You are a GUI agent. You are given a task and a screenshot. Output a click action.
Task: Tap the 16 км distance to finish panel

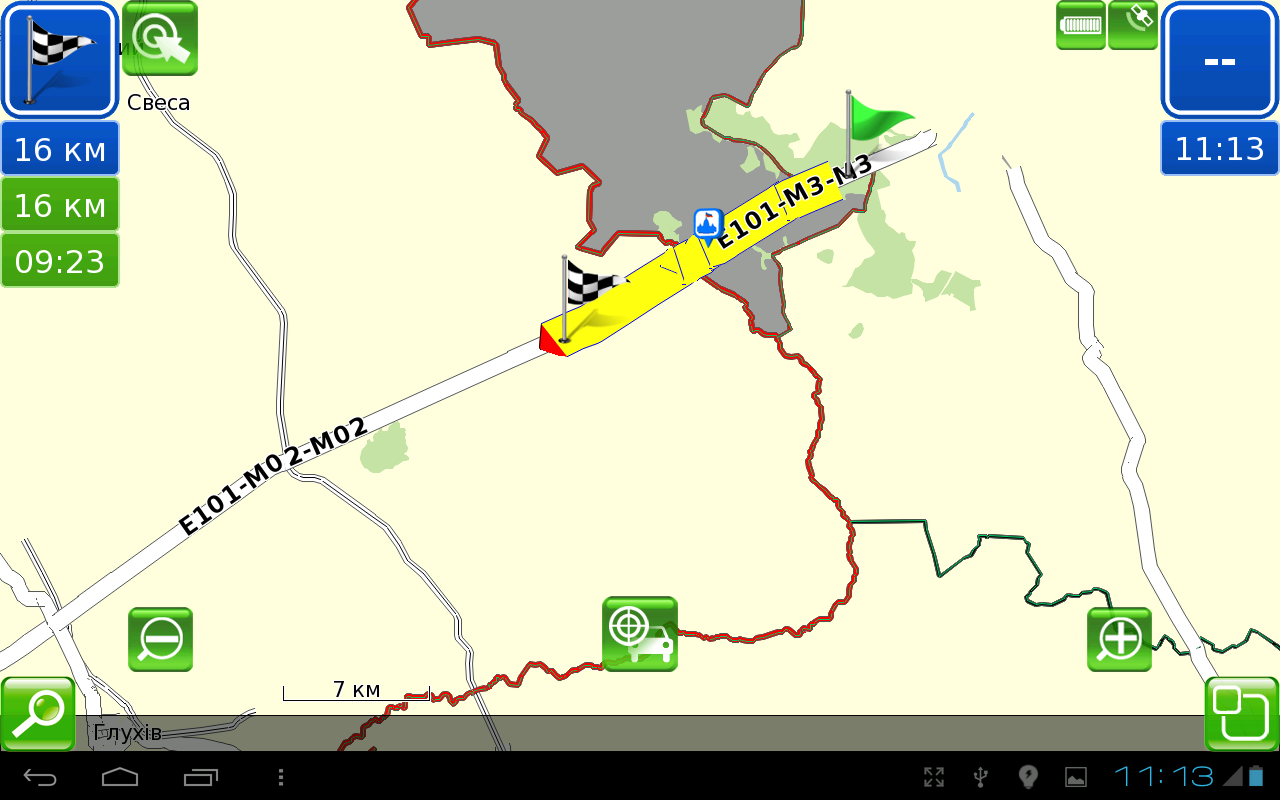point(60,149)
